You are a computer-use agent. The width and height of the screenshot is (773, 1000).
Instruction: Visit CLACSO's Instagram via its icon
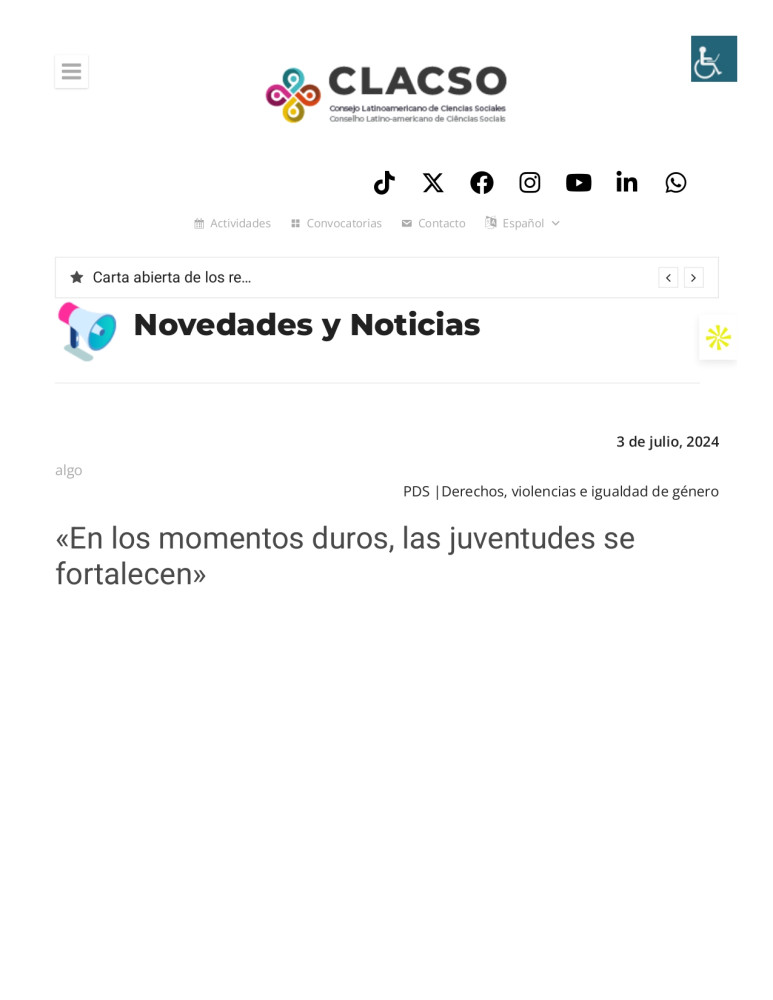pos(530,183)
